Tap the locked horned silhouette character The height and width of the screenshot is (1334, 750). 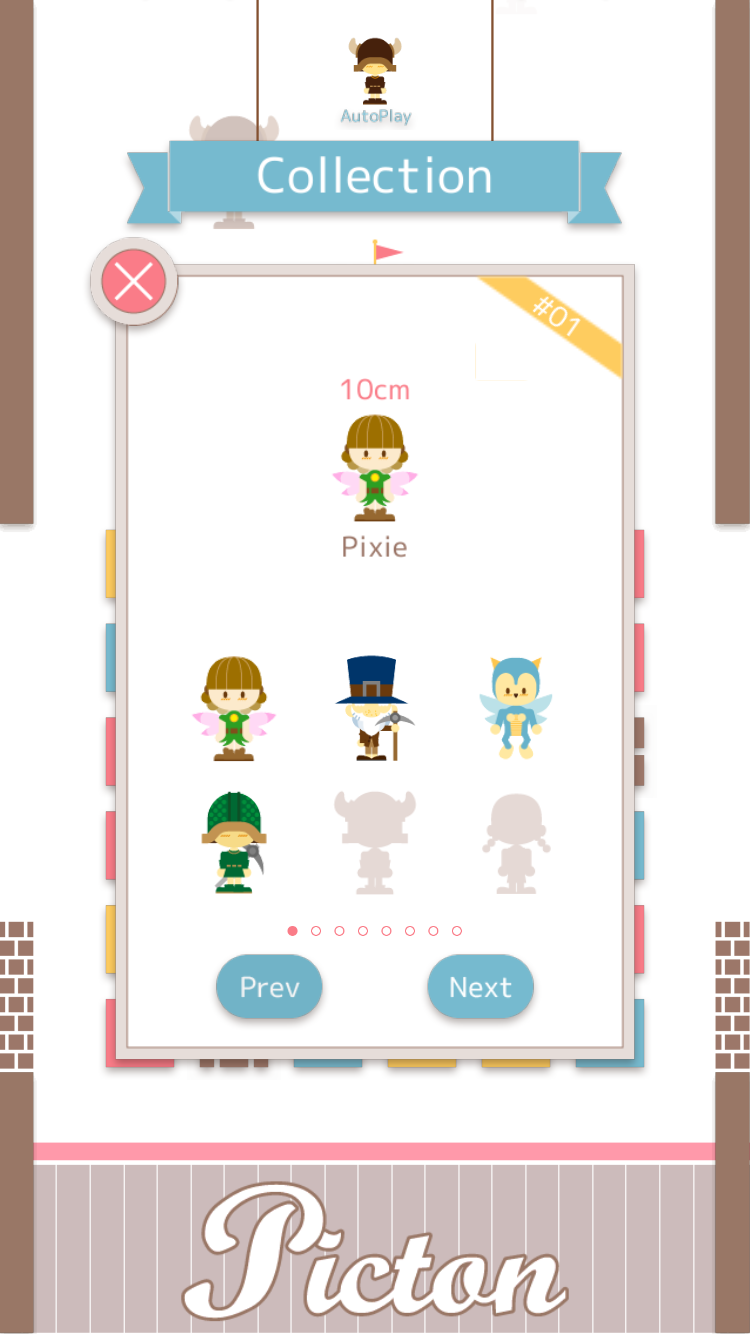[374, 842]
